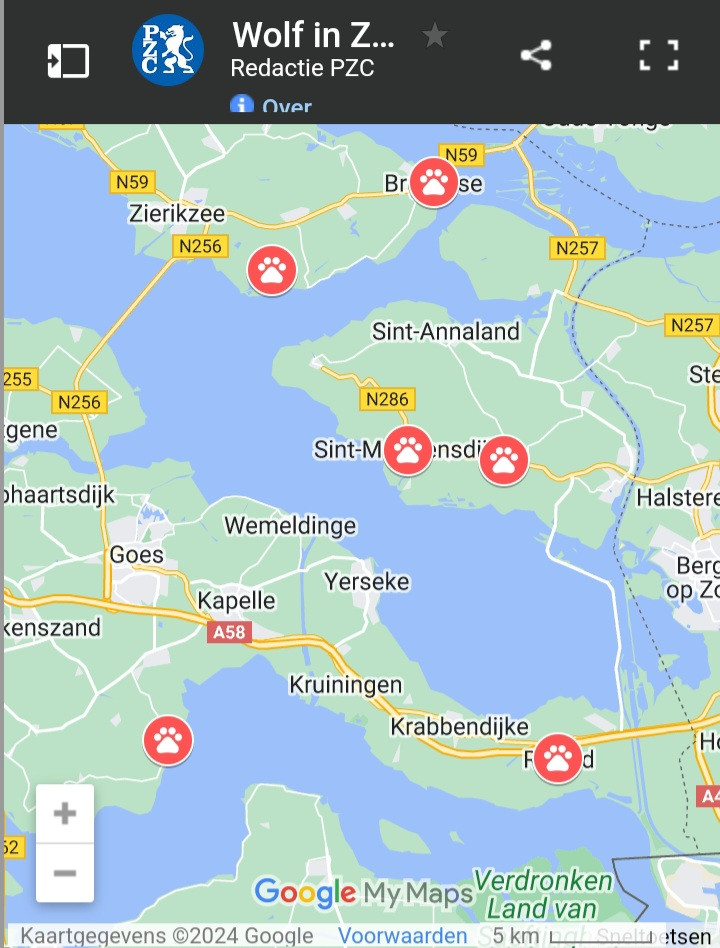
Task: Open the paw marker east of Sint-Maartensdijk
Action: [503, 460]
